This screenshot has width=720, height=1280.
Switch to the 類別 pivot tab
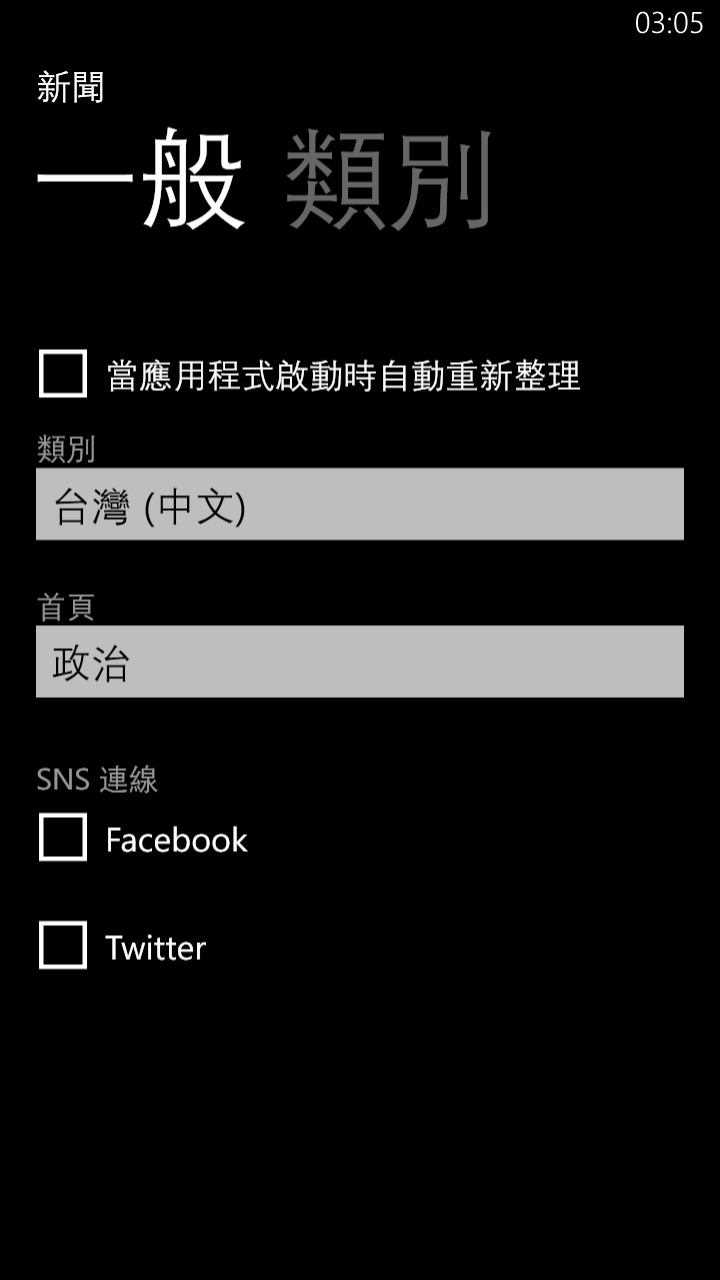pyautogui.click(x=389, y=180)
